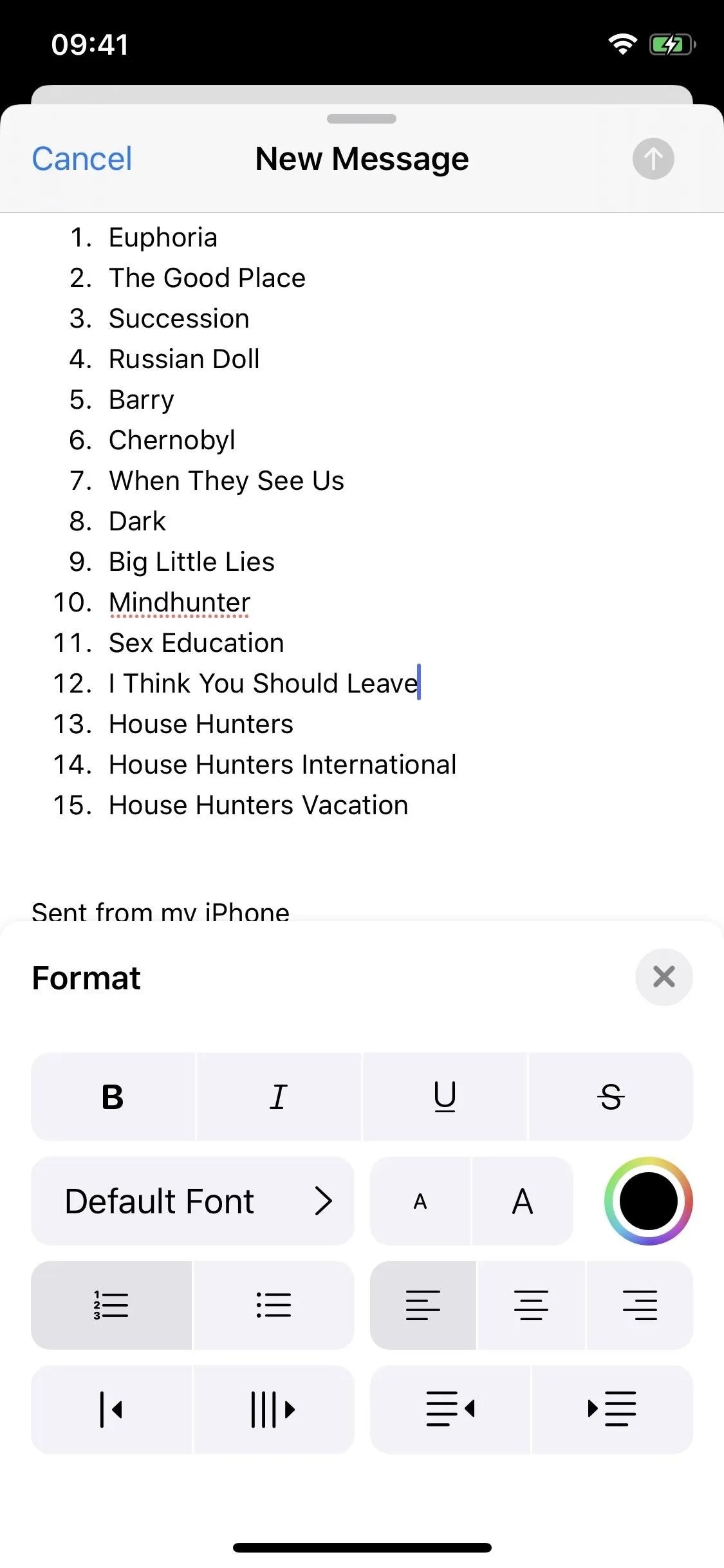724x1568 pixels.
Task: Indent the current list item
Action: [613, 1410]
